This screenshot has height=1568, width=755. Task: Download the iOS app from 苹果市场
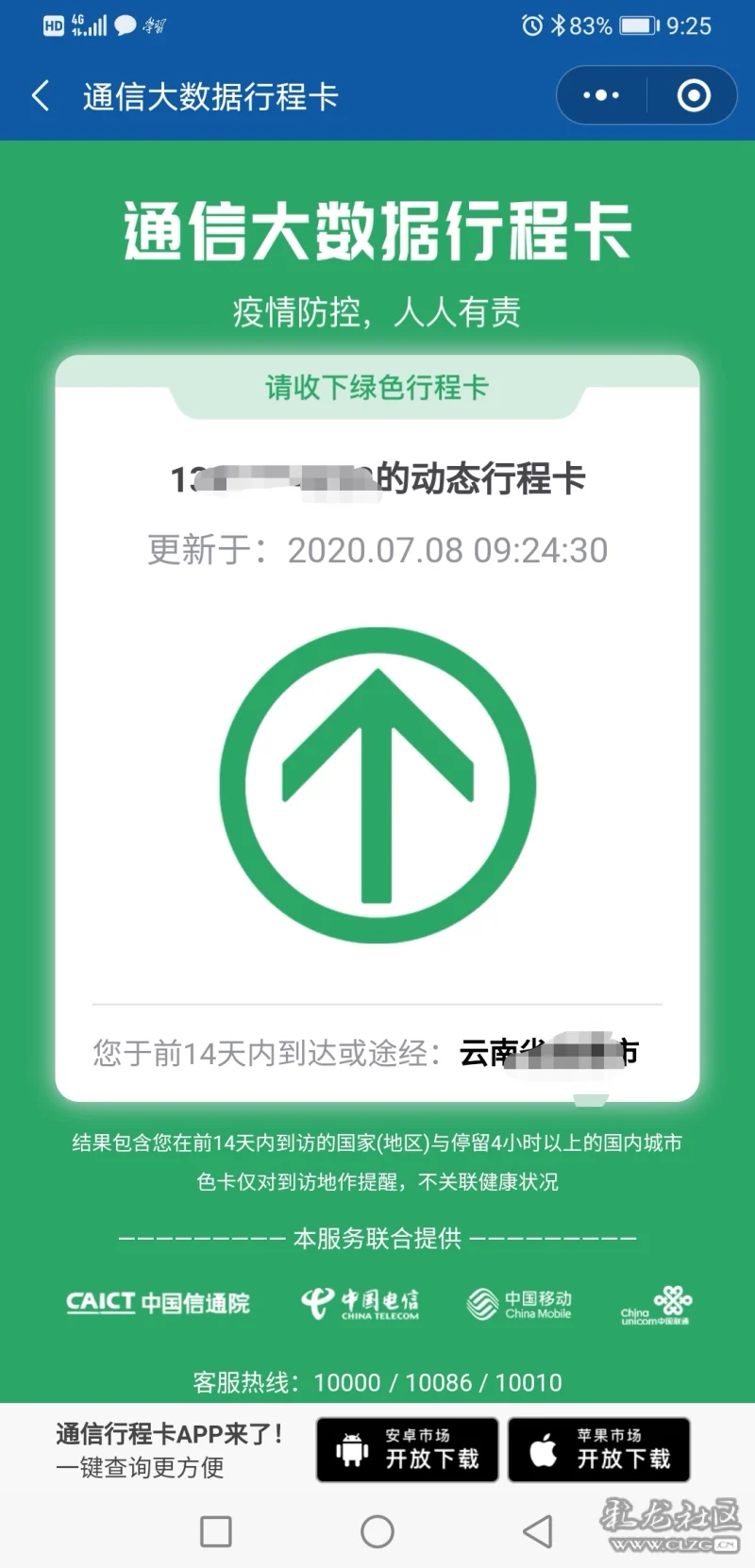coord(598,1450)
